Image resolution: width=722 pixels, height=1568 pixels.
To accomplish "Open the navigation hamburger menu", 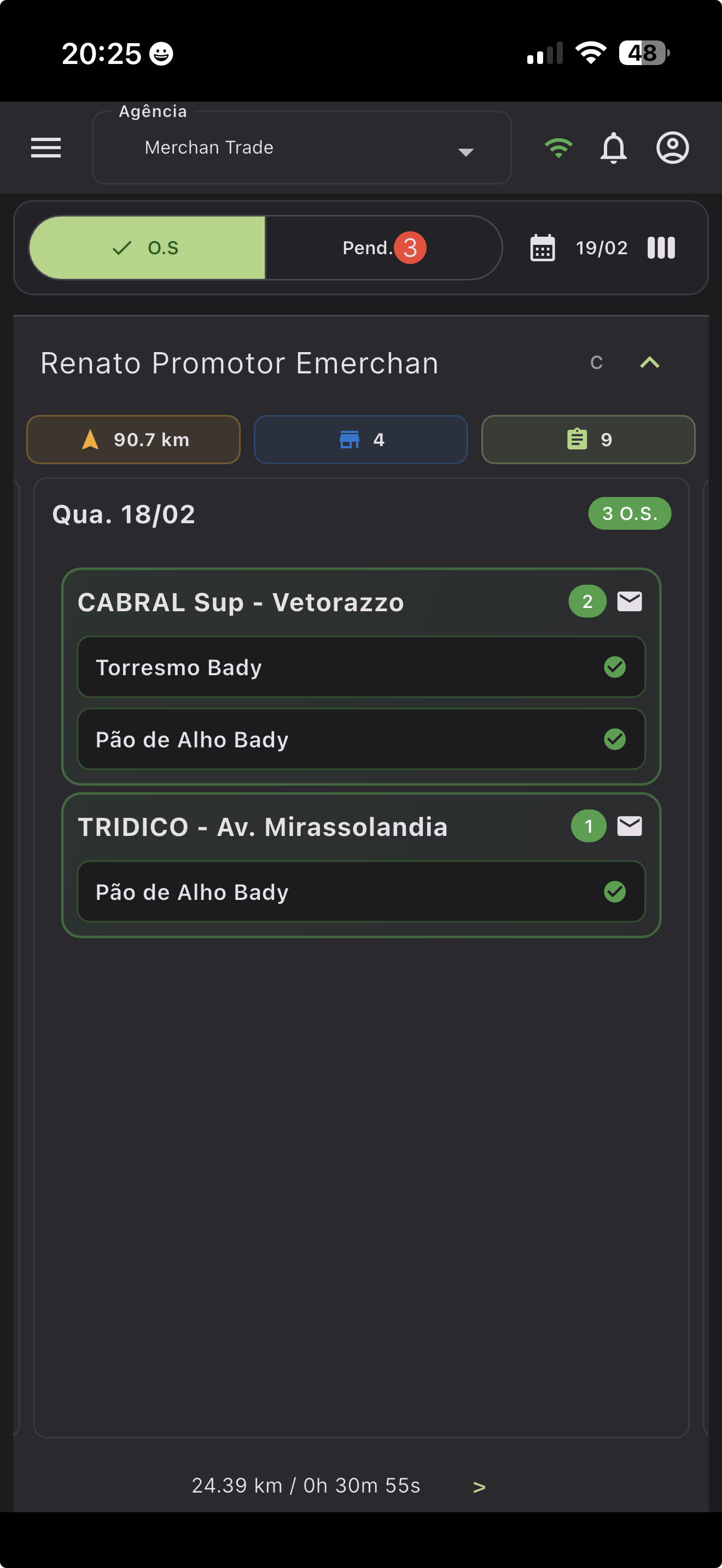I will click(x=45, y=147).
